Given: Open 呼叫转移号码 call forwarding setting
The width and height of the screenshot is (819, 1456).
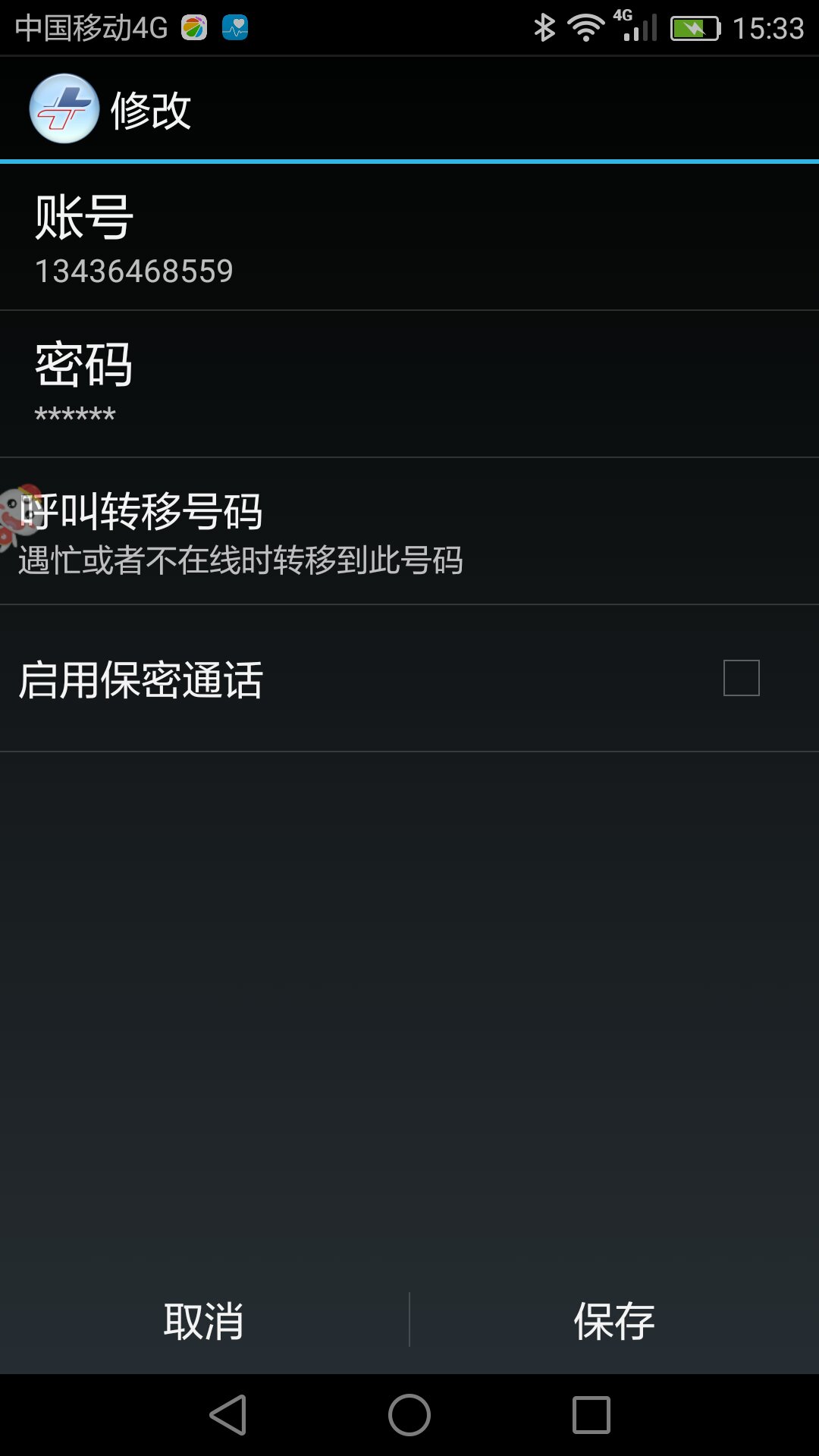Looking at the screenshot, I should (409, 532).
